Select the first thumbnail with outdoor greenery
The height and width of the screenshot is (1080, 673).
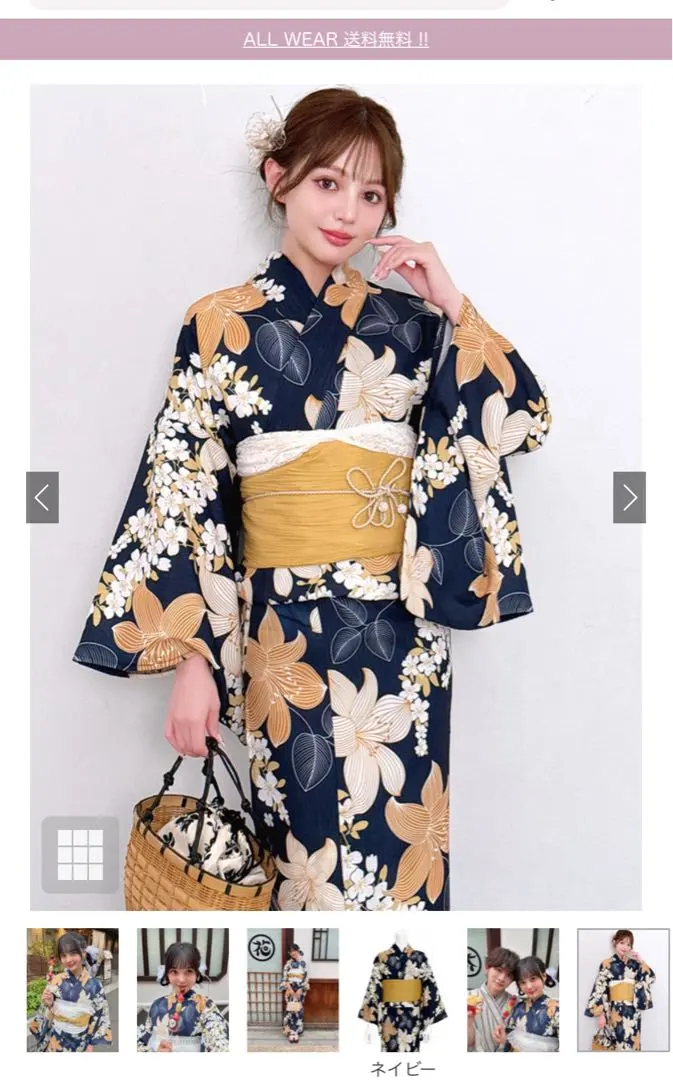click(72, 990)
